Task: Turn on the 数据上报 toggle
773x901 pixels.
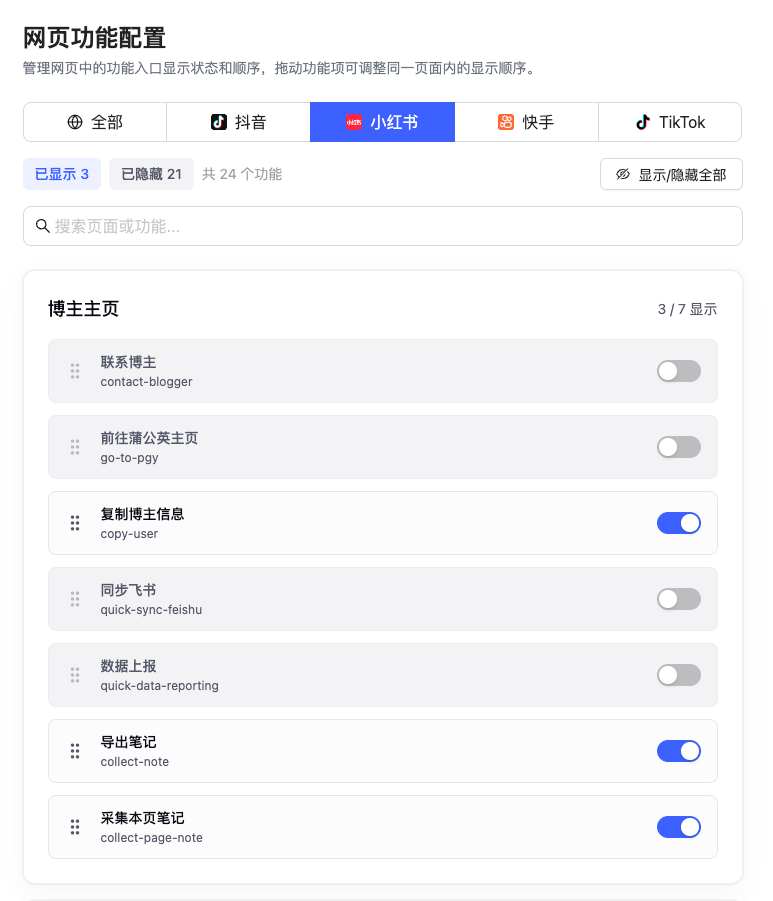Action: 679,675
